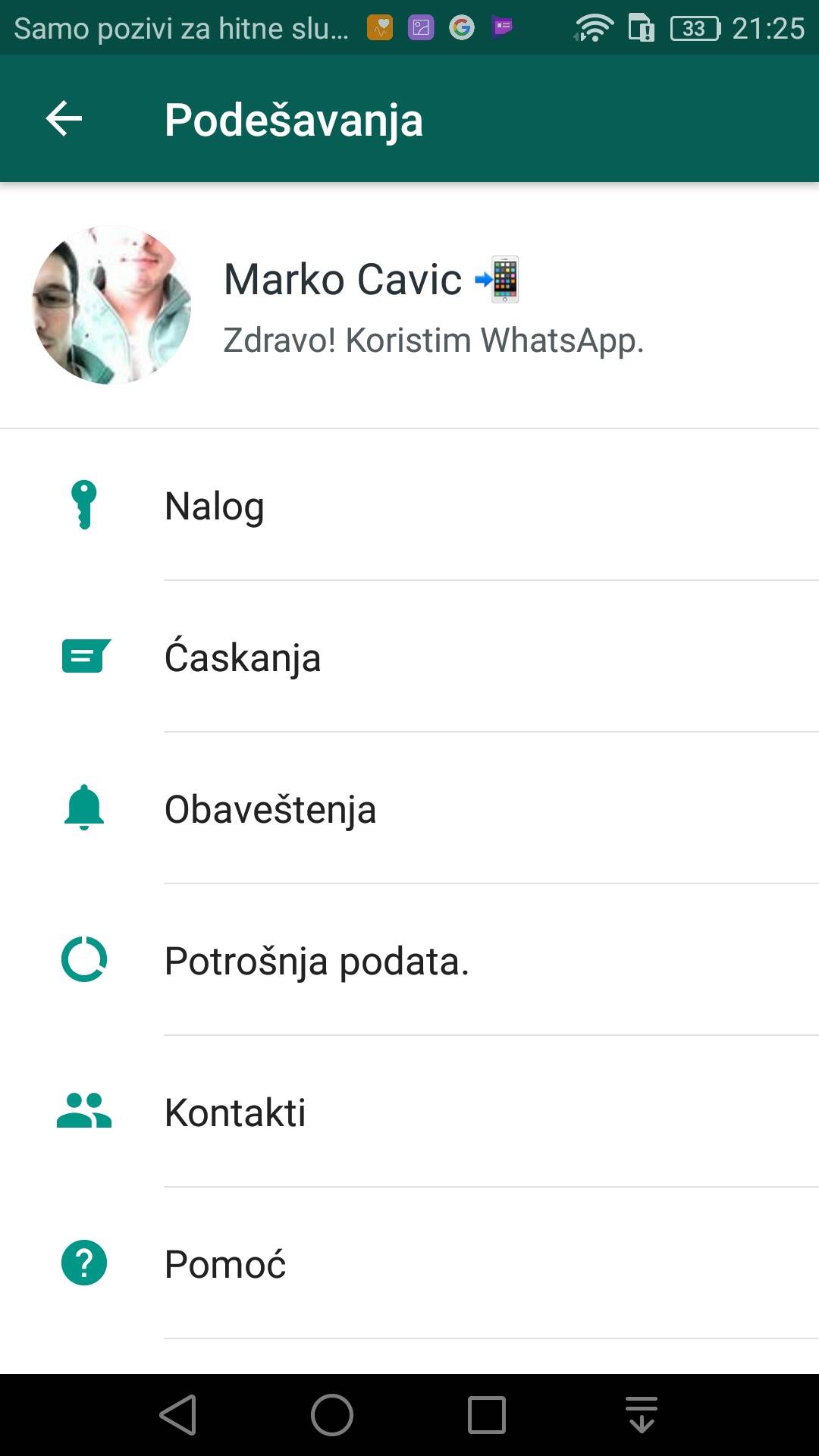Open the Nalog settings entry

(x=215, y=505)
